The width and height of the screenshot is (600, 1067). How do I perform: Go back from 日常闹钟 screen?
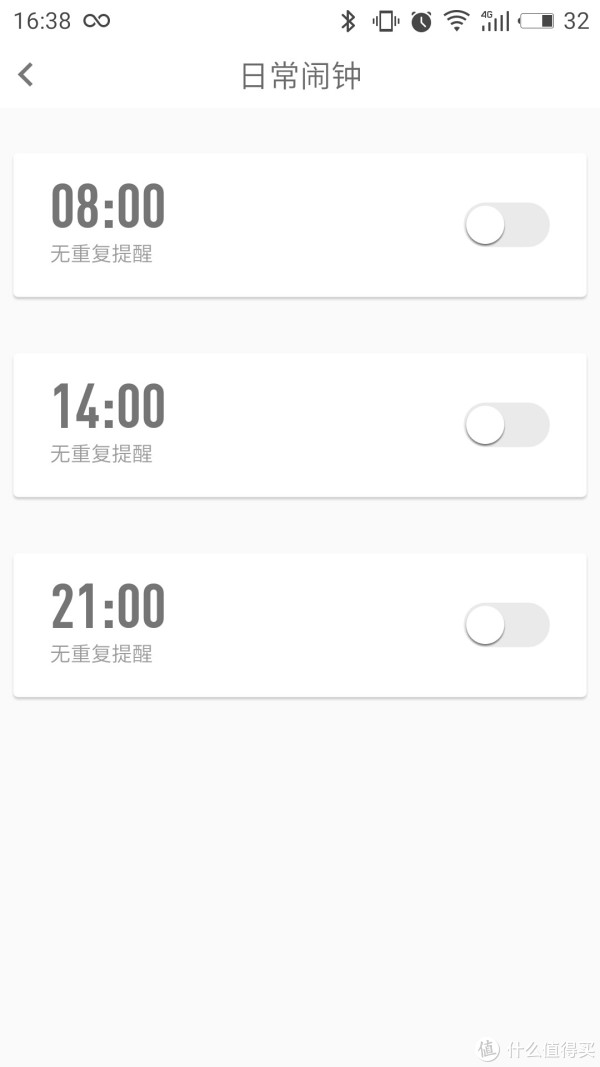click(26, 75)
